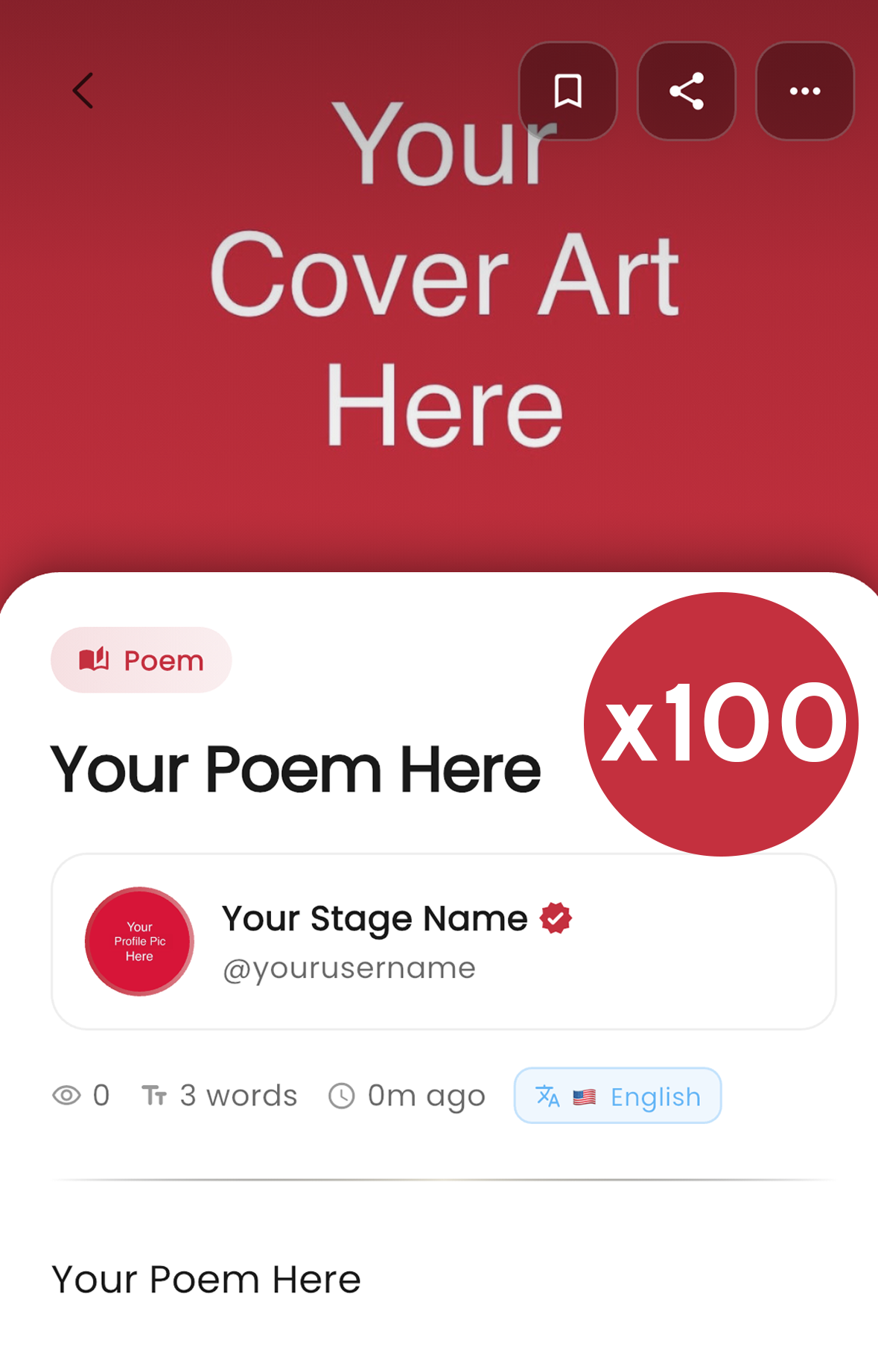The image size is (878, 1372).
Task: Toggle the bookmark state of the poem
Action: [x=567, y=90]
